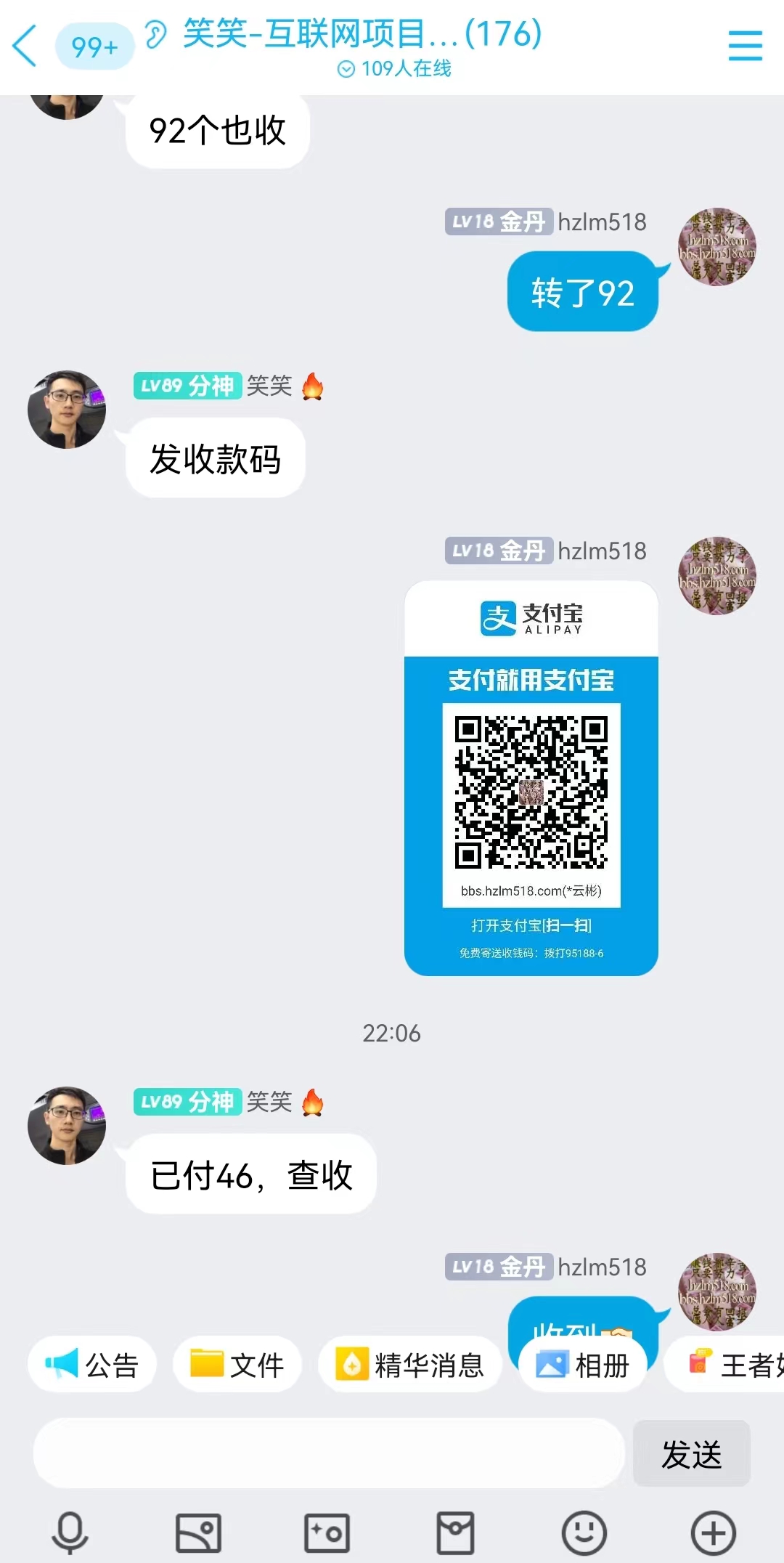Screen dimensions: 784x1563
Task: Open the Alipay payment code image
Action: (531, 777)
